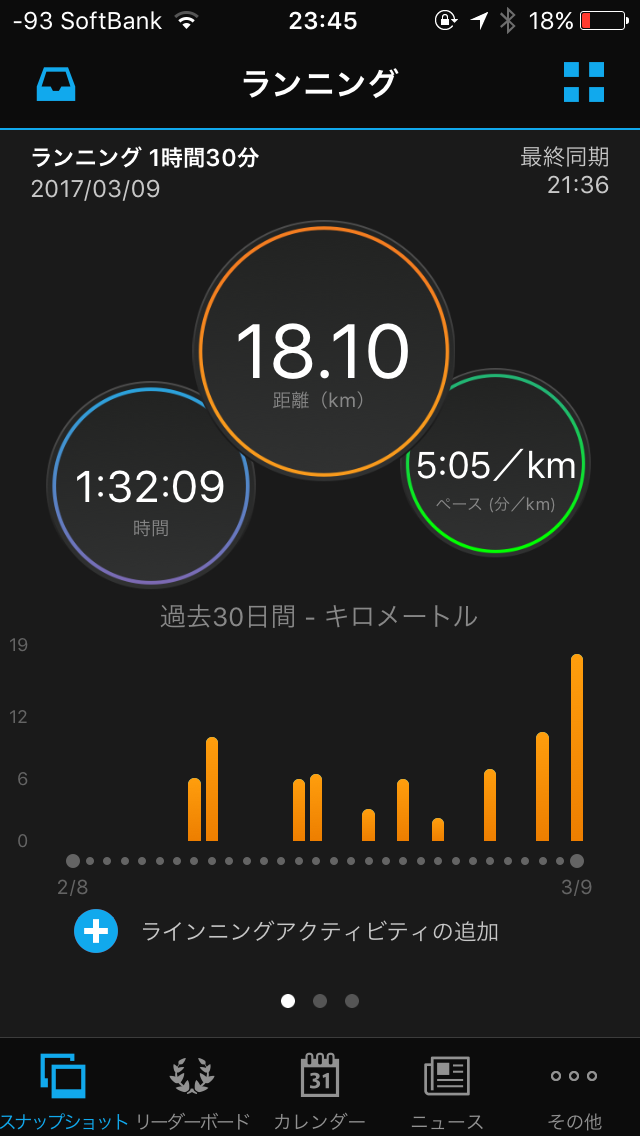This screenshot has width=640, height=1136.
Task: Open the ランニング 1時間30分 activity summary
Action: coord(145,157)
